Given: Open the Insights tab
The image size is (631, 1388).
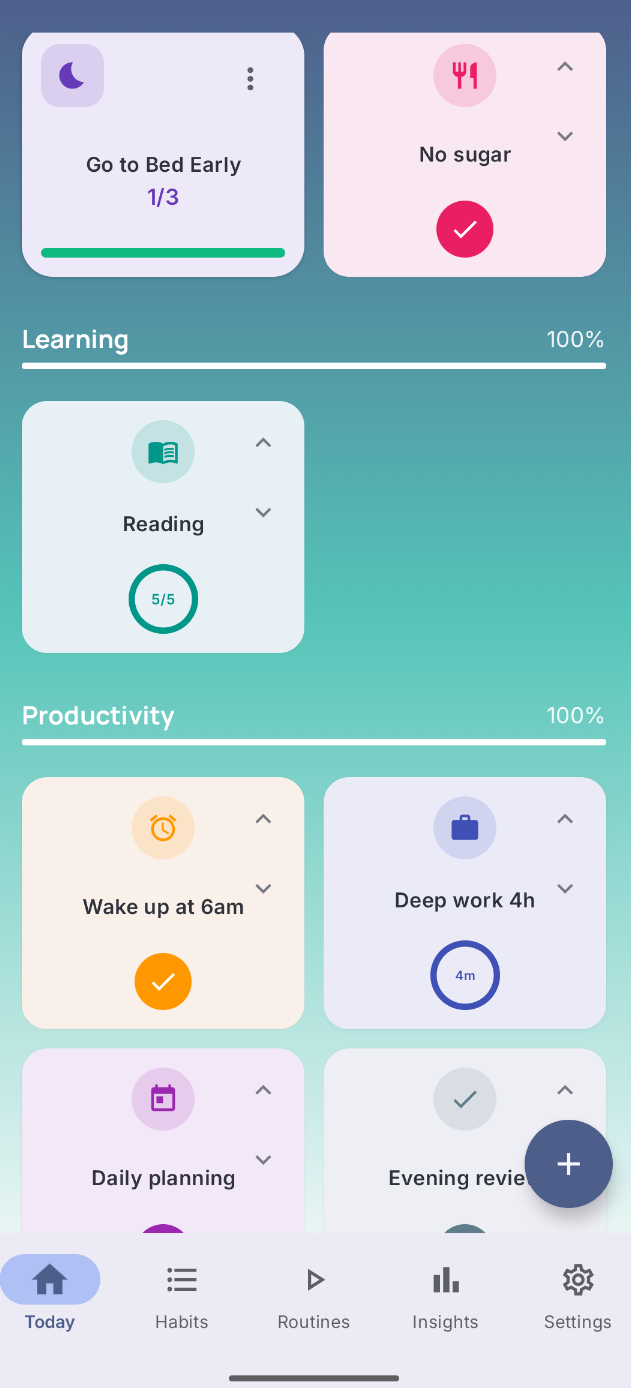Looking at the screenshot, I should [445, 1295].
